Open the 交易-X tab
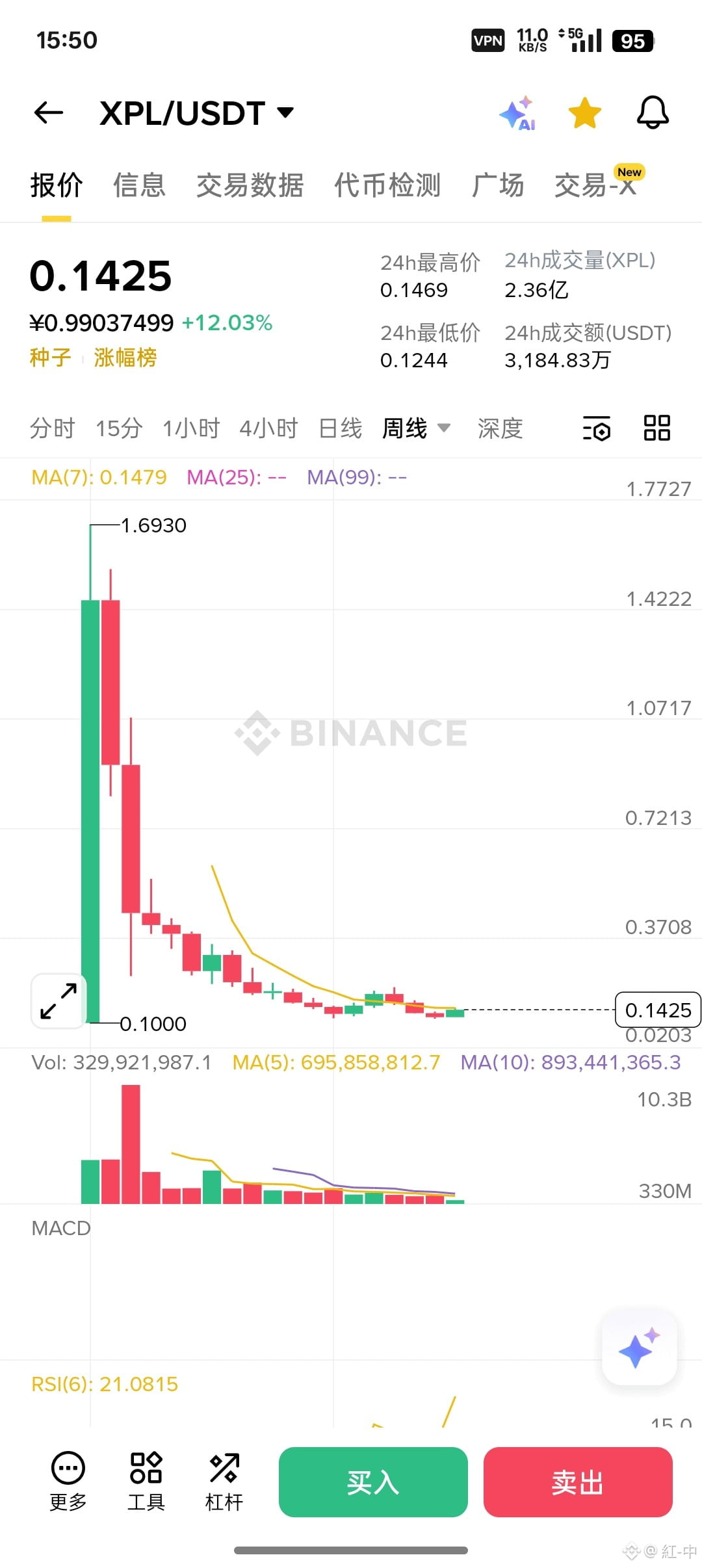702x1568 pixels. coord(595,185)
